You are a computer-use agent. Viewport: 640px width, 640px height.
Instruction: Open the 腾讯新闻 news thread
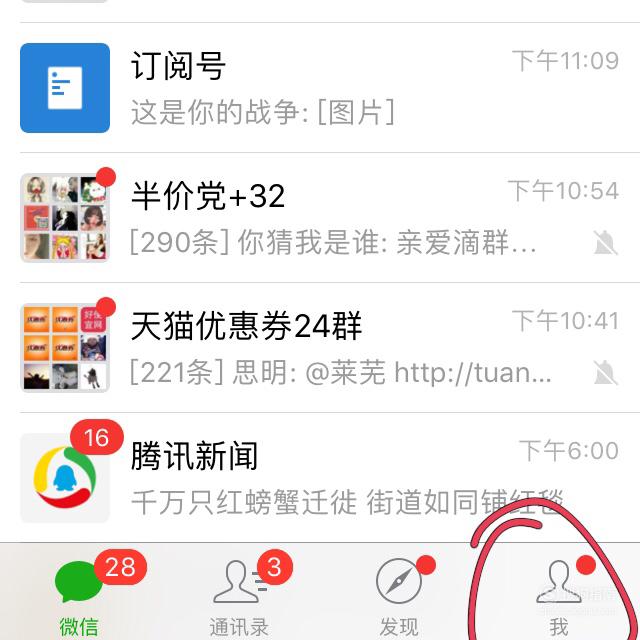(x=320, y=478)
